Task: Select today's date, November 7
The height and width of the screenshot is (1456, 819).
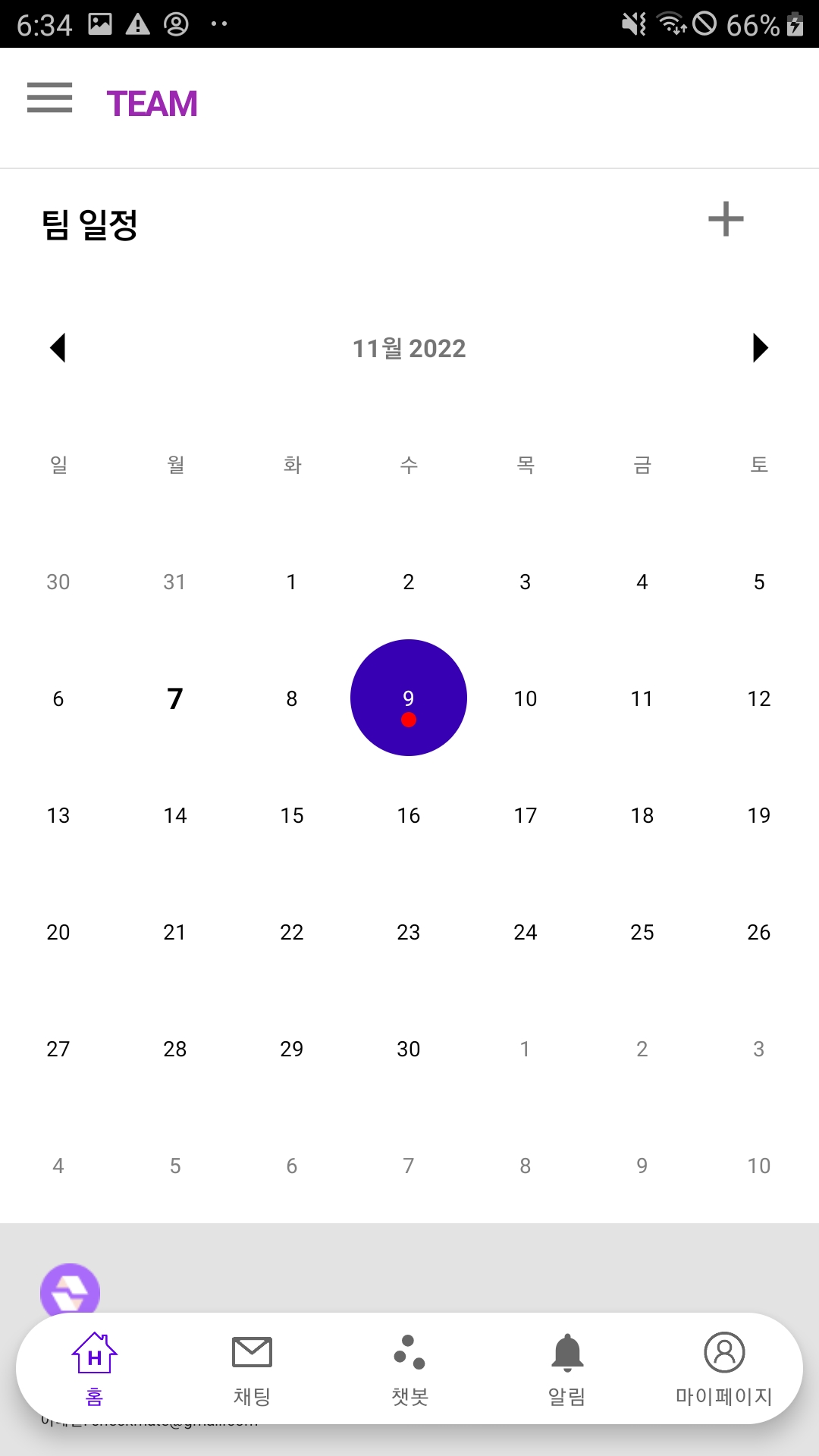Action: 174,698
